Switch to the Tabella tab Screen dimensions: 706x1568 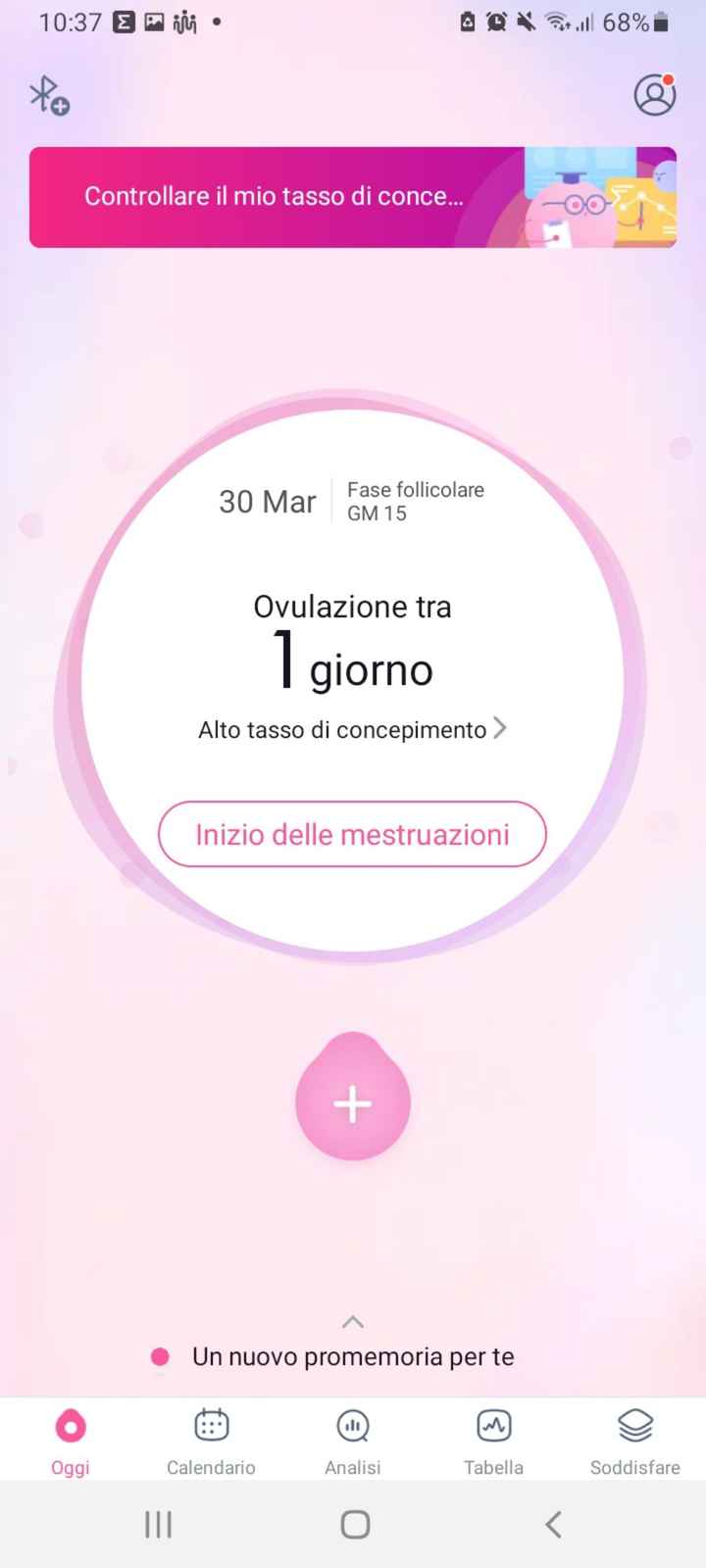(493, 1441)
